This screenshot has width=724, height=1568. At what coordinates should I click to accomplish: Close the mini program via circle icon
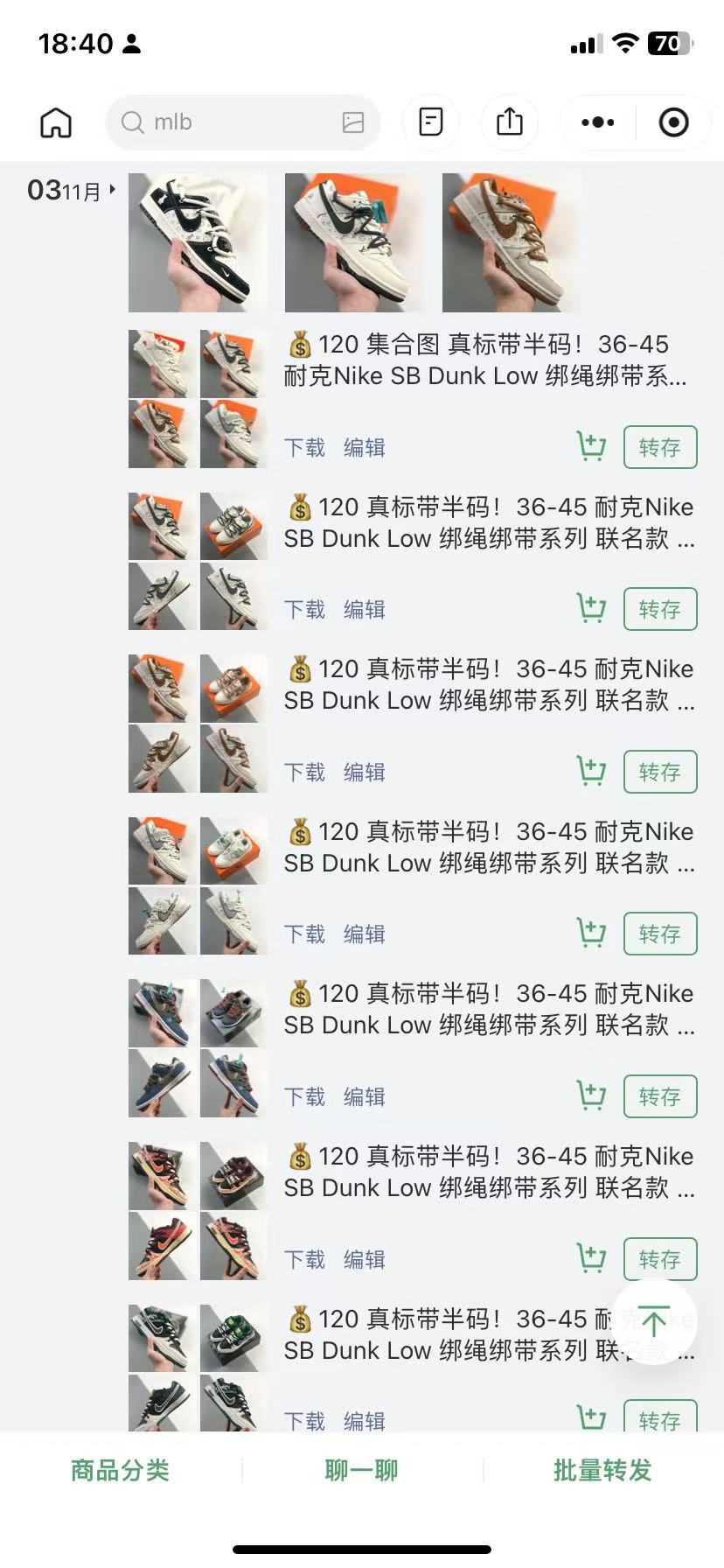click(x=673, y=122)
